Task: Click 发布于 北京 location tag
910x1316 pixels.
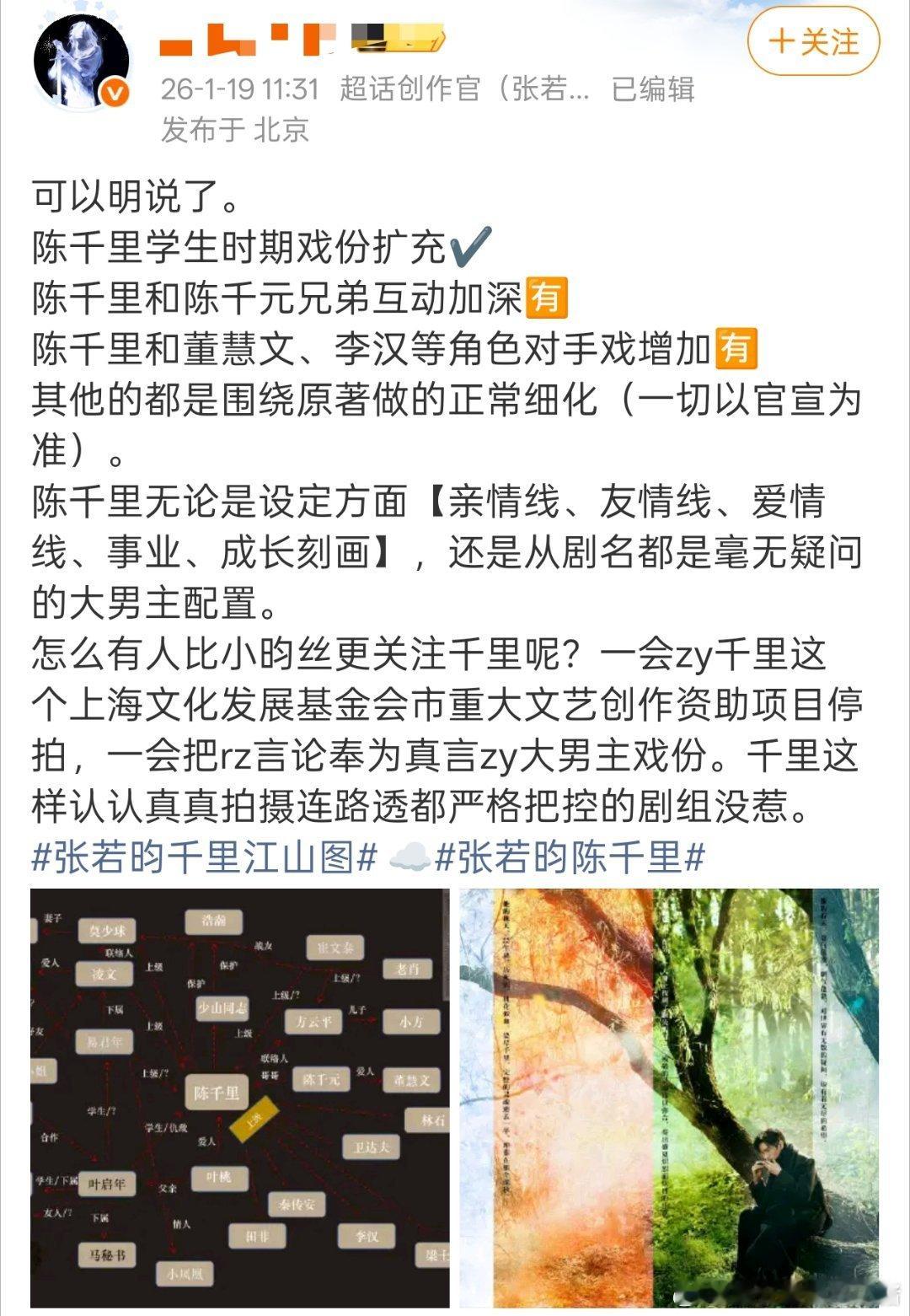Action: [x=234, y=129]
